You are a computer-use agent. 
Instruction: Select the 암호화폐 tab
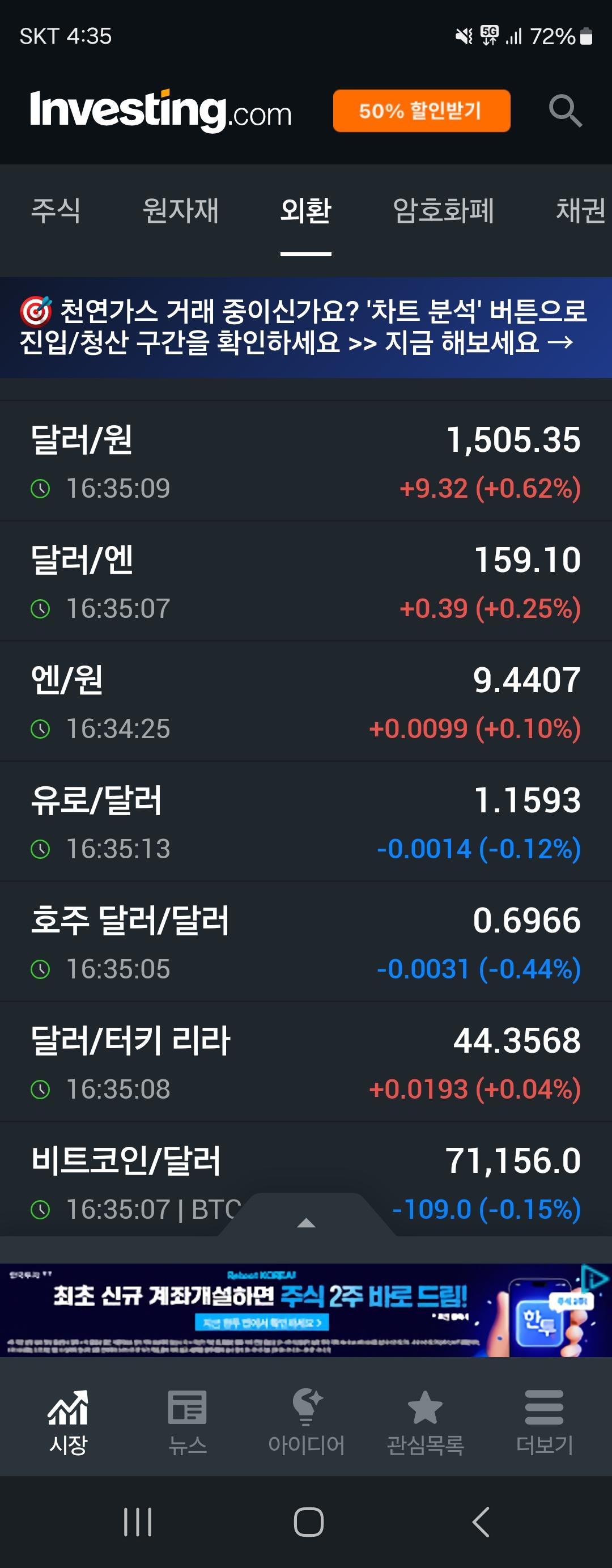[x=443, y=211]
